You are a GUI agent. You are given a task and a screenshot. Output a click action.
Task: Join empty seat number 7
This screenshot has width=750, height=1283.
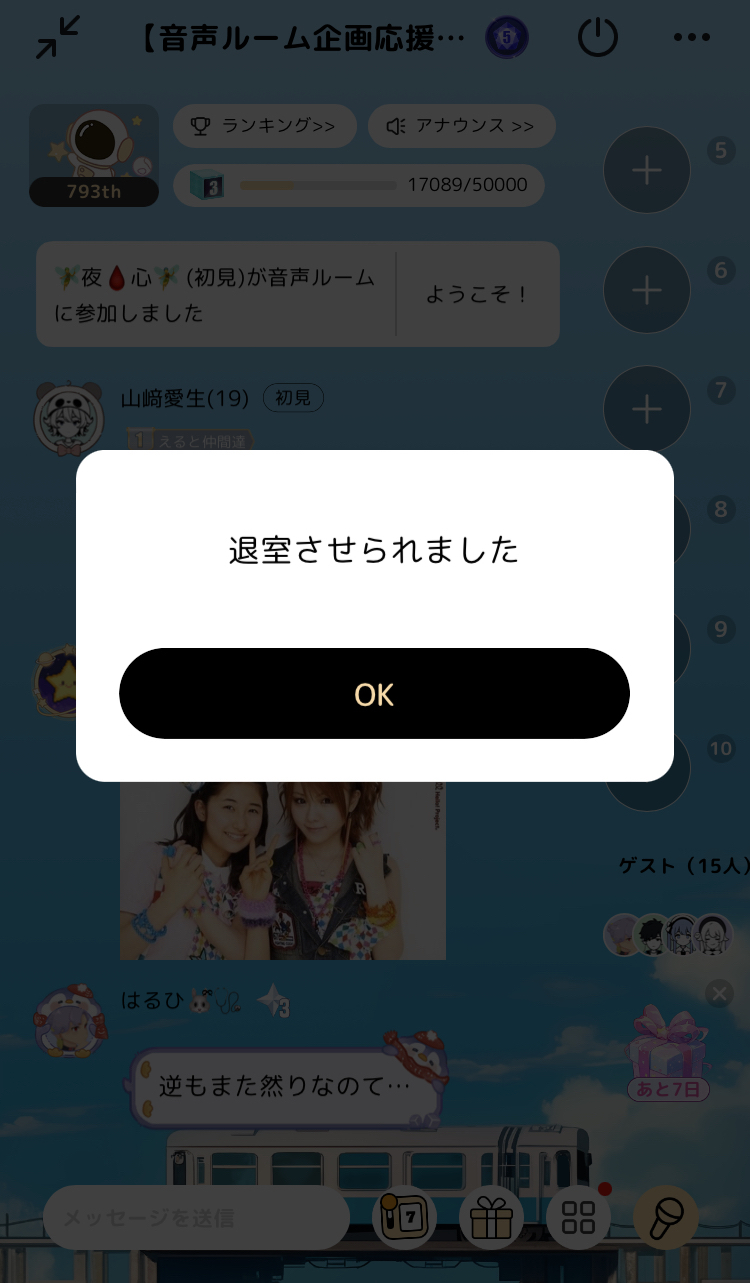tap(647, 410)
